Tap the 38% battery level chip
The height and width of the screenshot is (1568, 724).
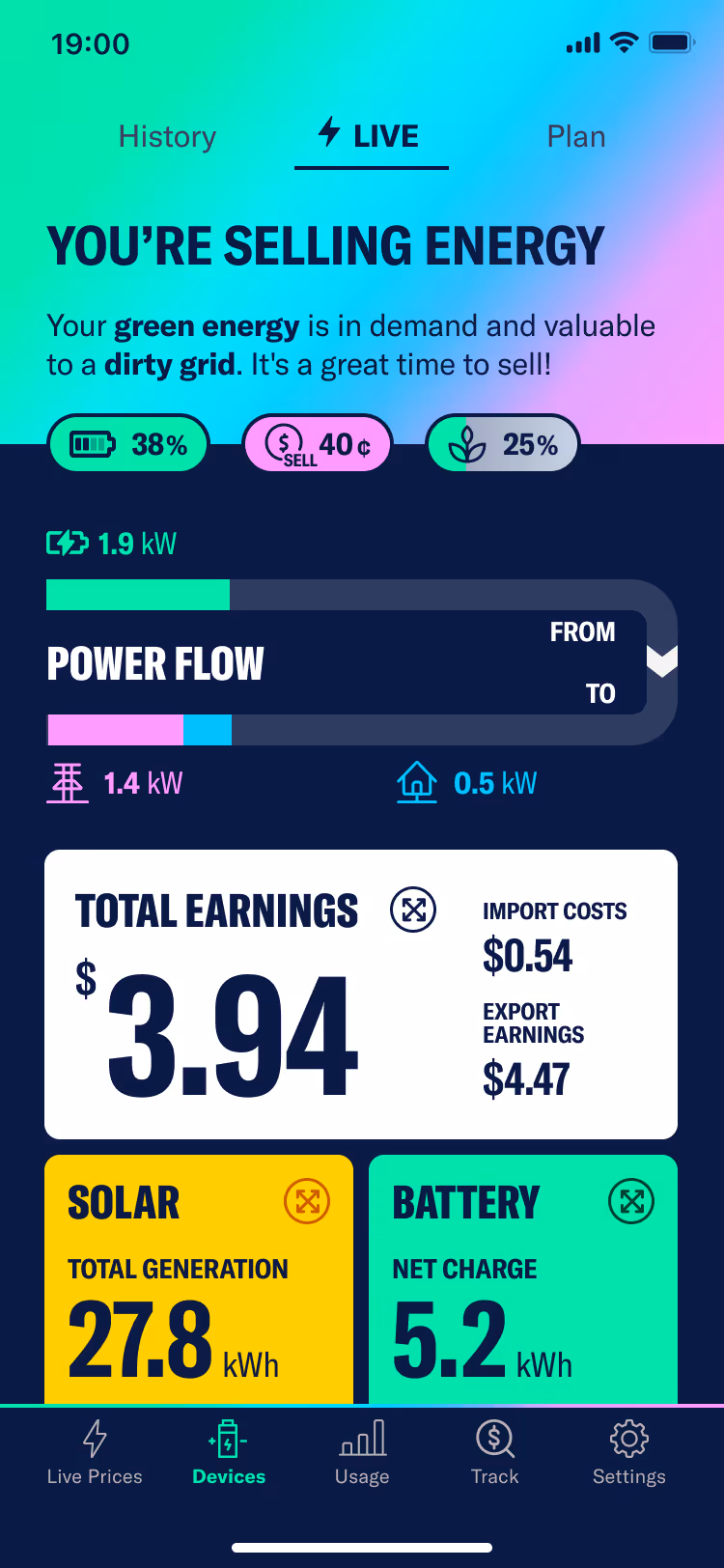(x=128, y=444)
